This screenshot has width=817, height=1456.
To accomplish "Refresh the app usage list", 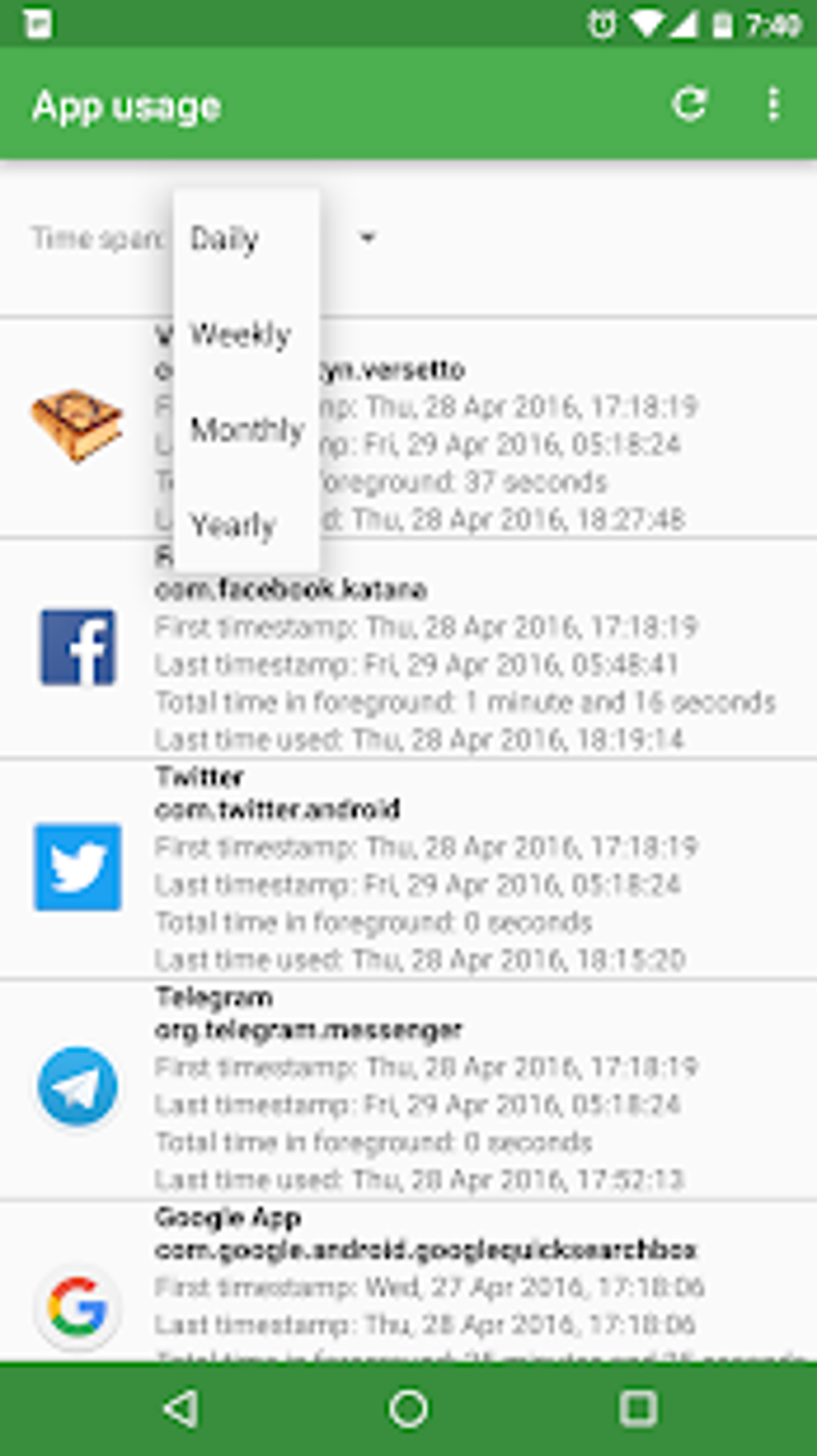I will click(x=689, y=104).
